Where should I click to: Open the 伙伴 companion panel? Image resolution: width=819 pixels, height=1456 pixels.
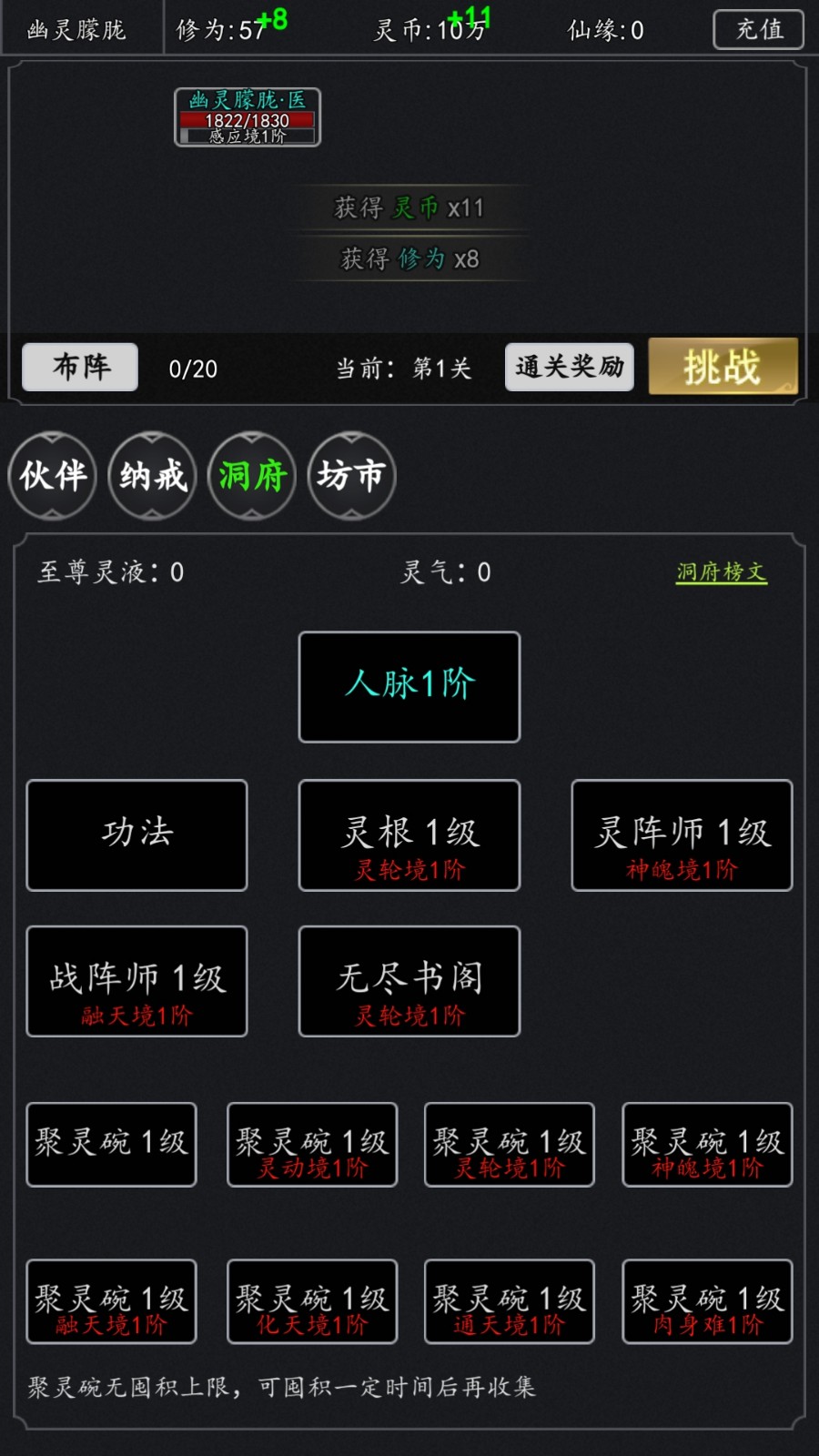click(x=51, y=476)
